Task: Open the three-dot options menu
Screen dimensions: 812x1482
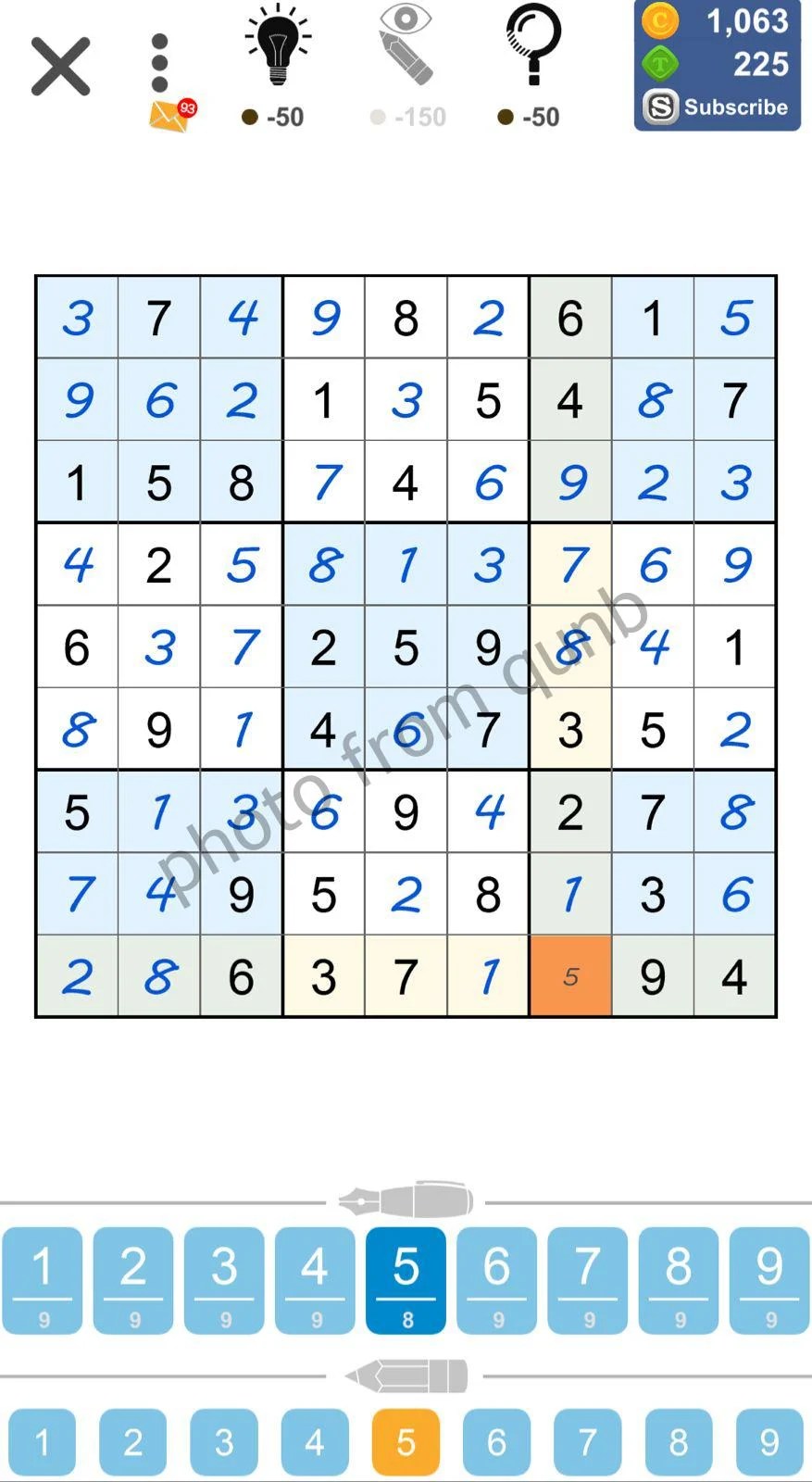Action: pyautogui.click(x=159, y=60)
